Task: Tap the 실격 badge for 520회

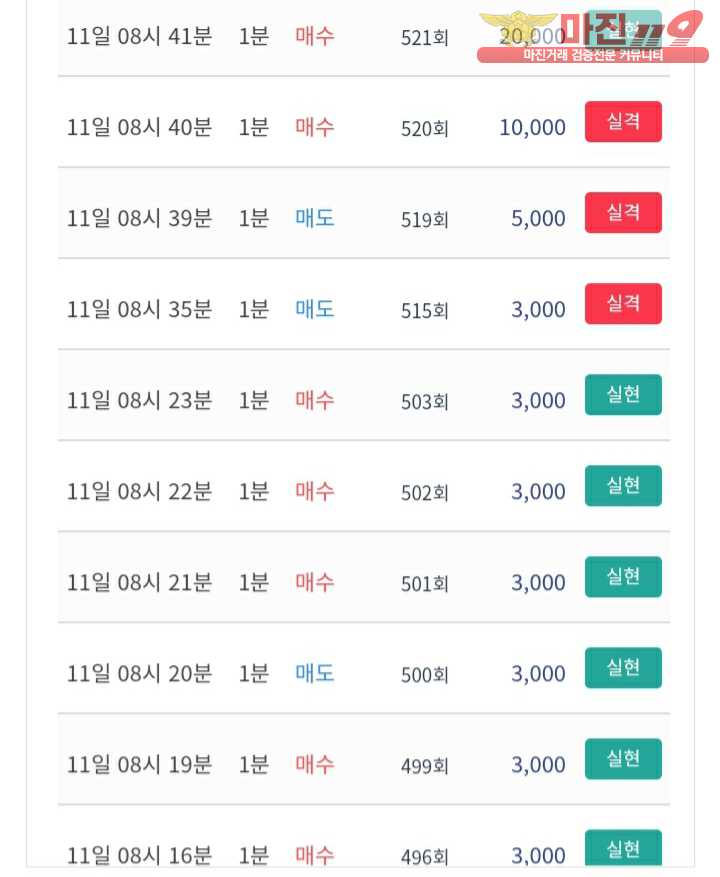Action: pyautogui.click(x=623, y=122)
